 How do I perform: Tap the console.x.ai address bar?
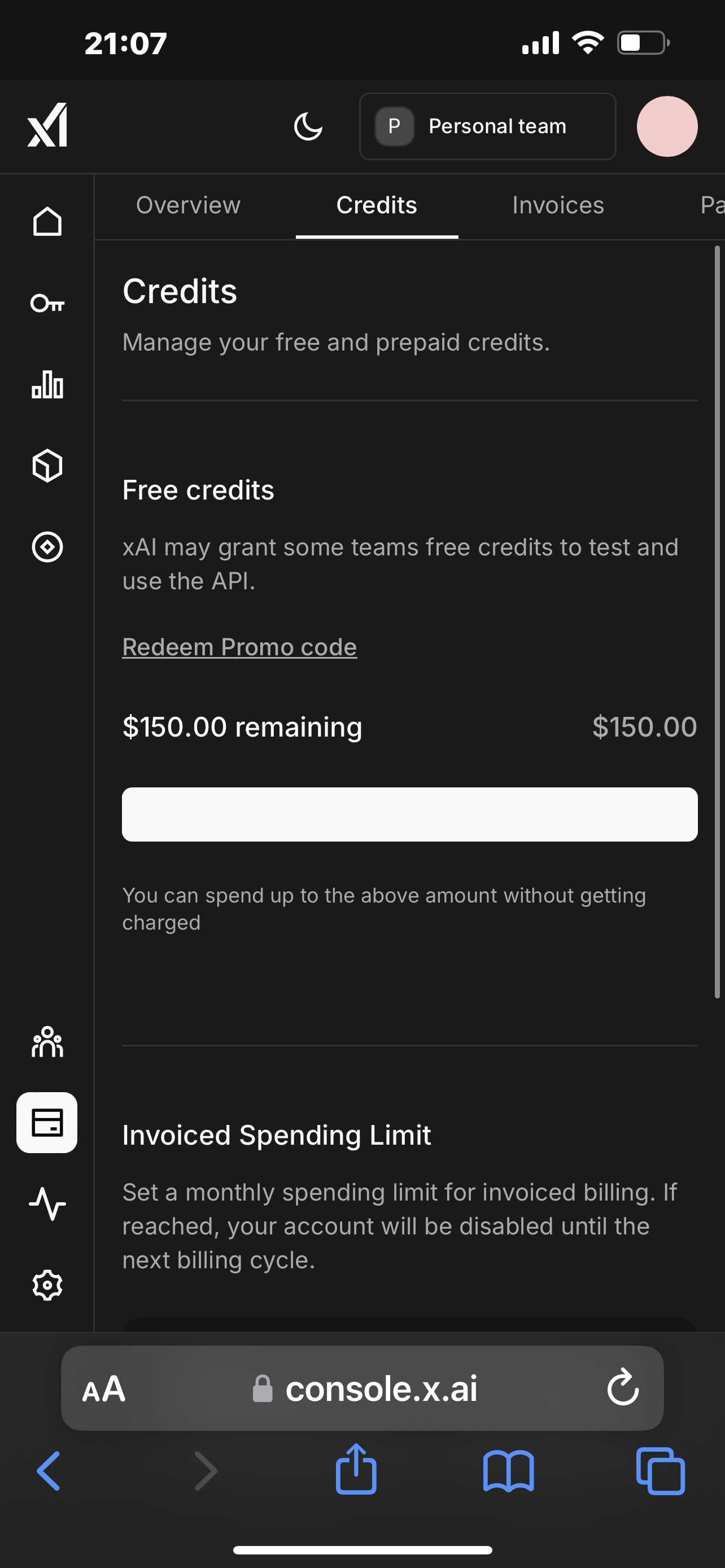coord(362,1388)
